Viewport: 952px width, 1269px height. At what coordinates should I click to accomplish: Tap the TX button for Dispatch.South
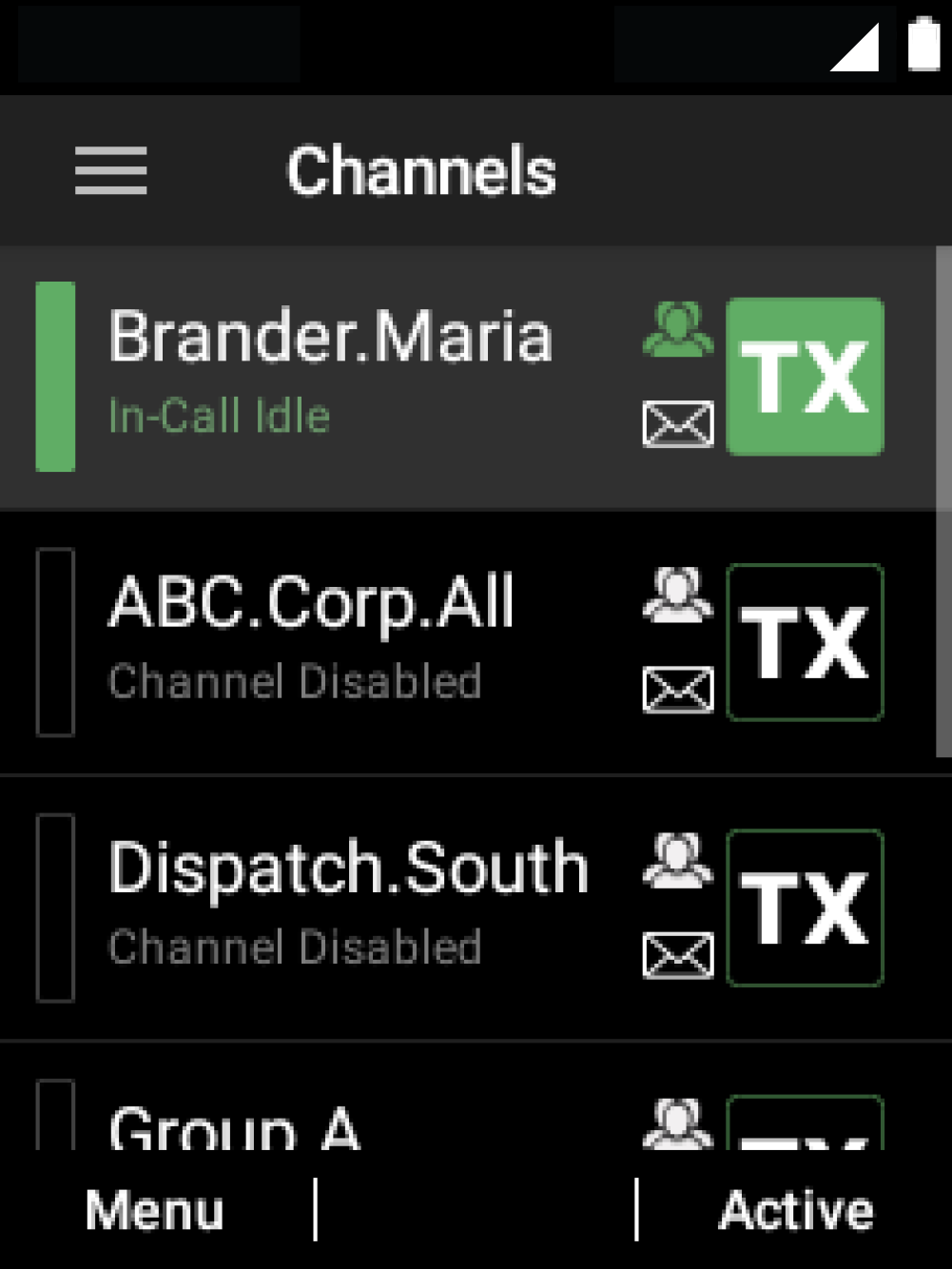tap(805, 908)
